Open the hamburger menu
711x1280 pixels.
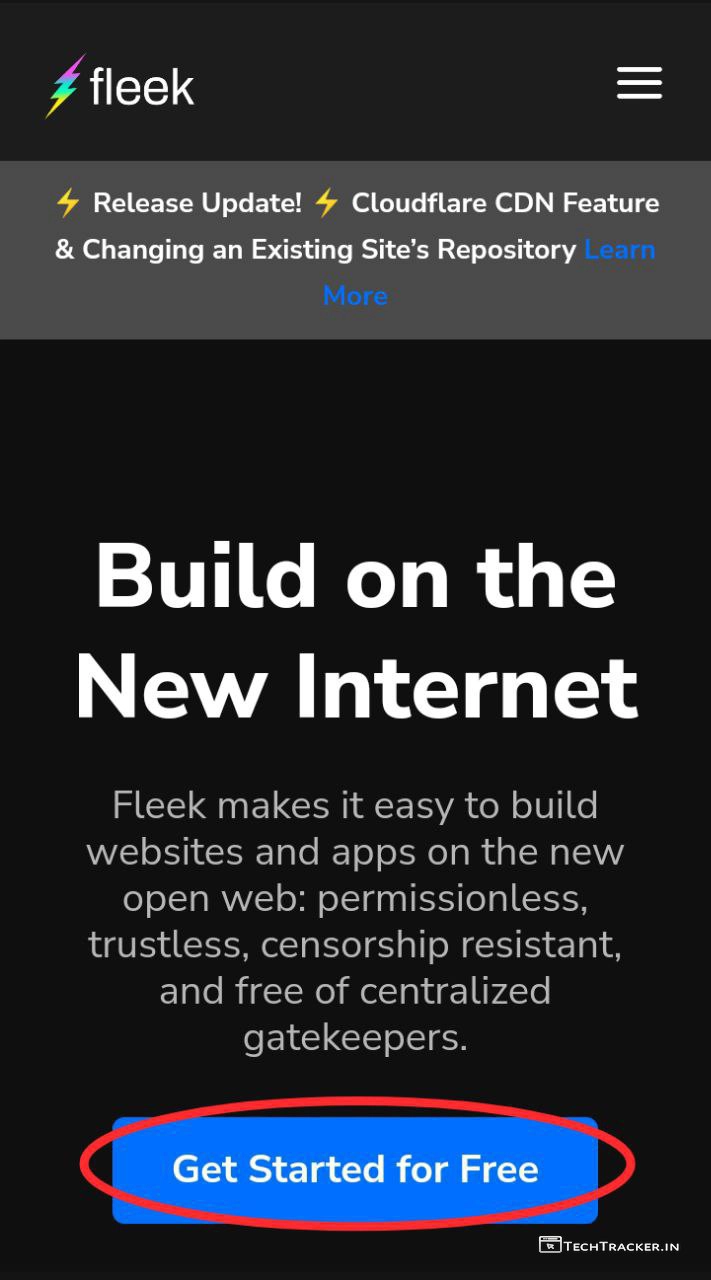click(639, 83)
